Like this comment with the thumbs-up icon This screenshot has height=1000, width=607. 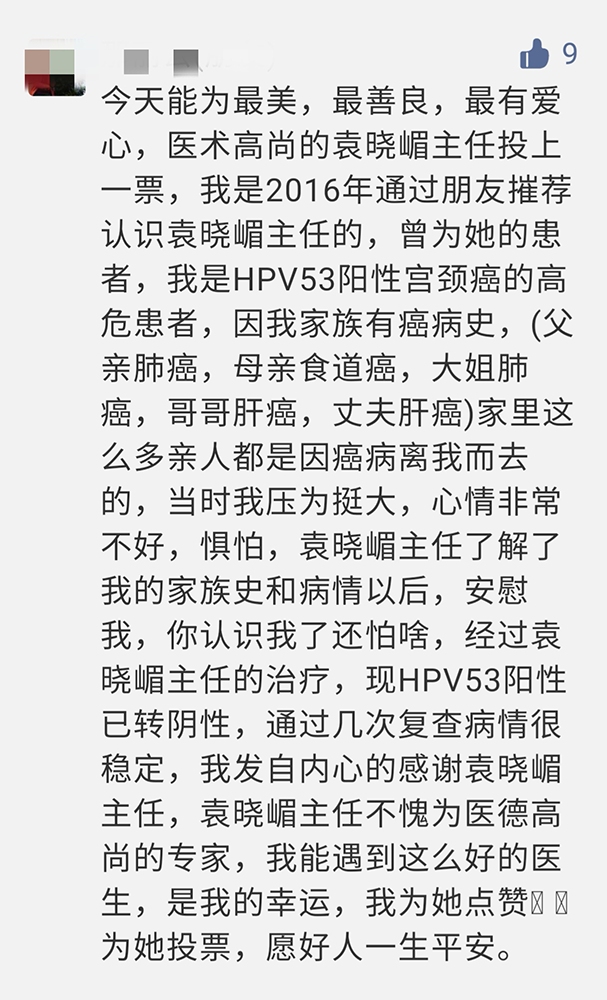pos(535,53)
